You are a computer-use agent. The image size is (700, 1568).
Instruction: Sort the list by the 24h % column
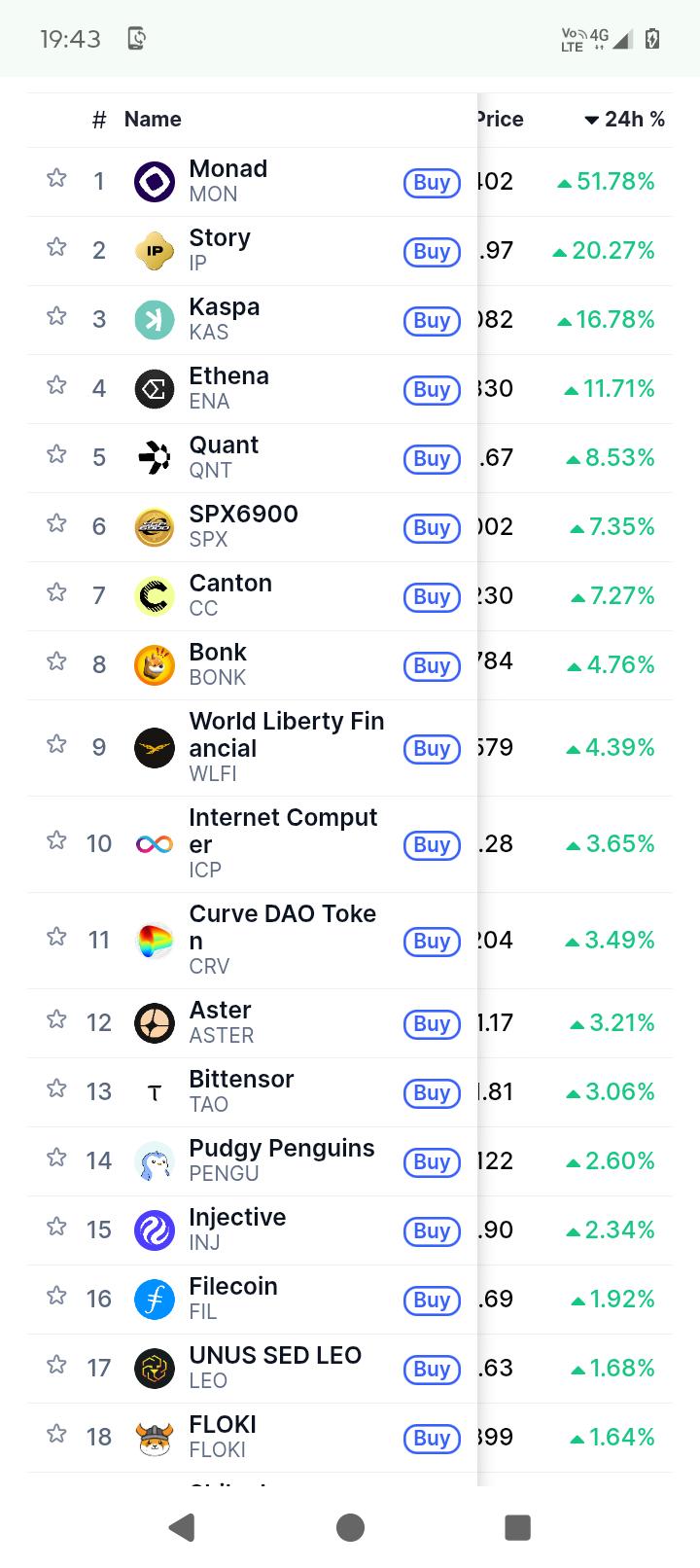click(625, 120)
